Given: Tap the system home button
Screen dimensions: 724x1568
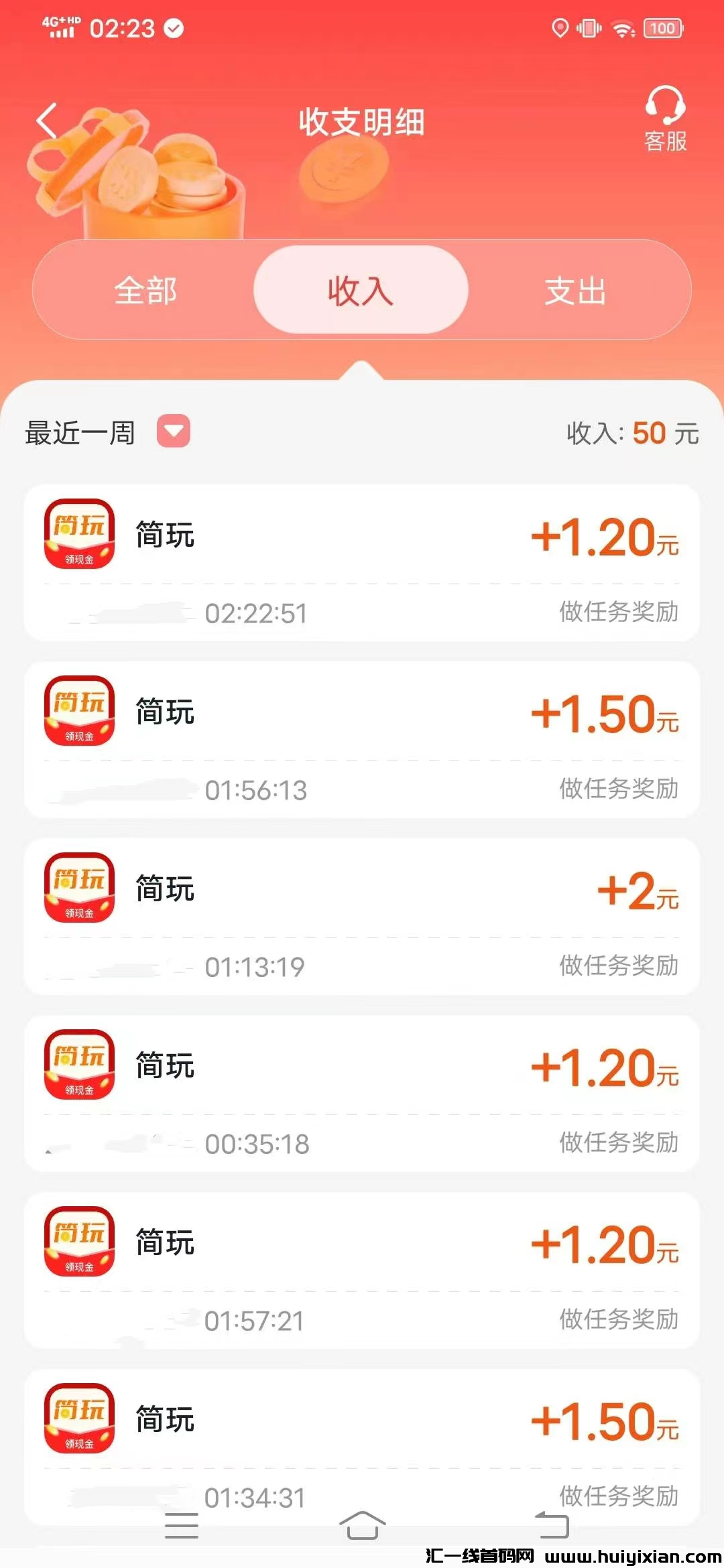Looking at the screenshot, I should coord(362,1525).
